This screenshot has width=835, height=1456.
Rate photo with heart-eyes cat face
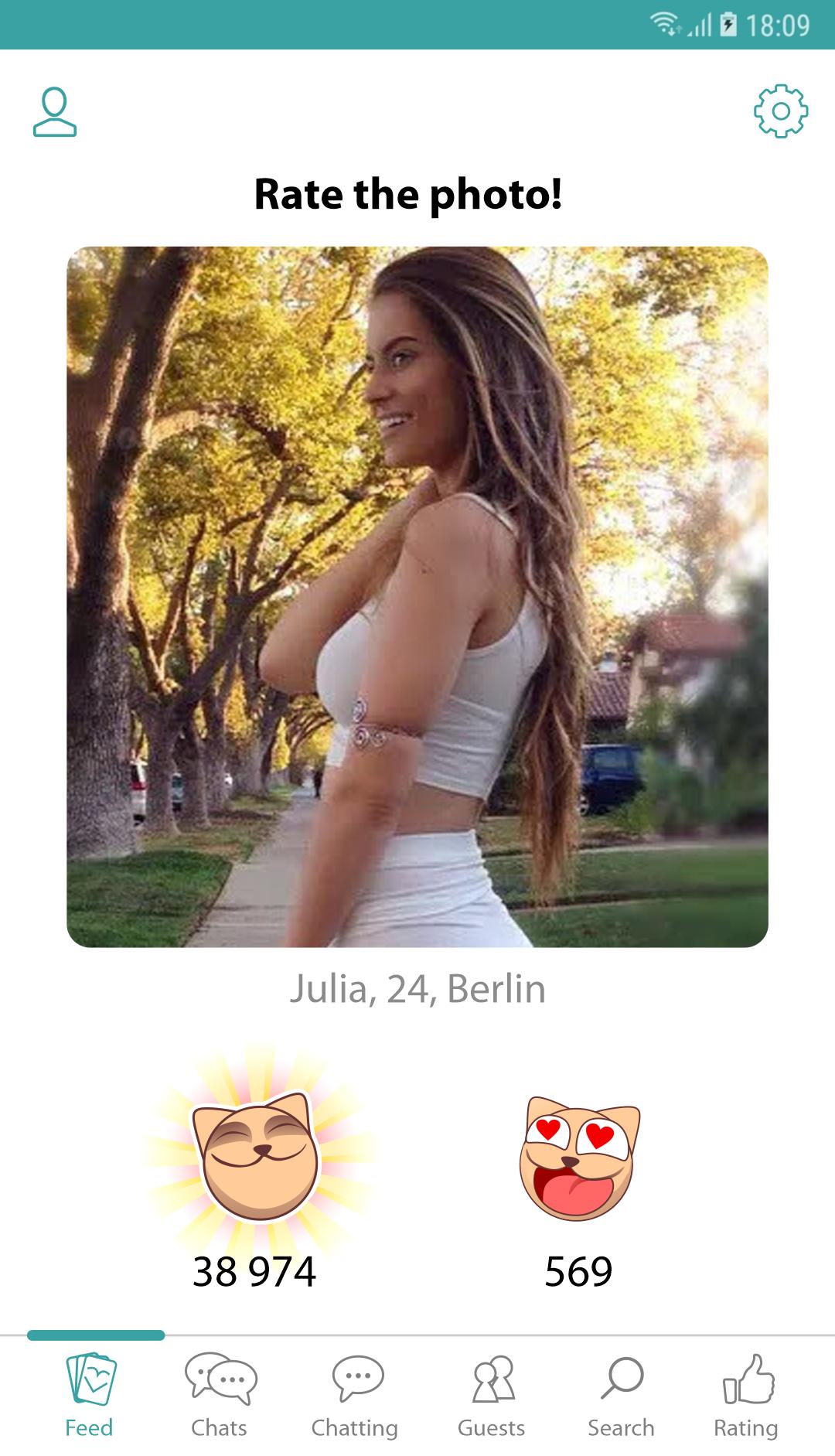click(x=579, y=1157)
